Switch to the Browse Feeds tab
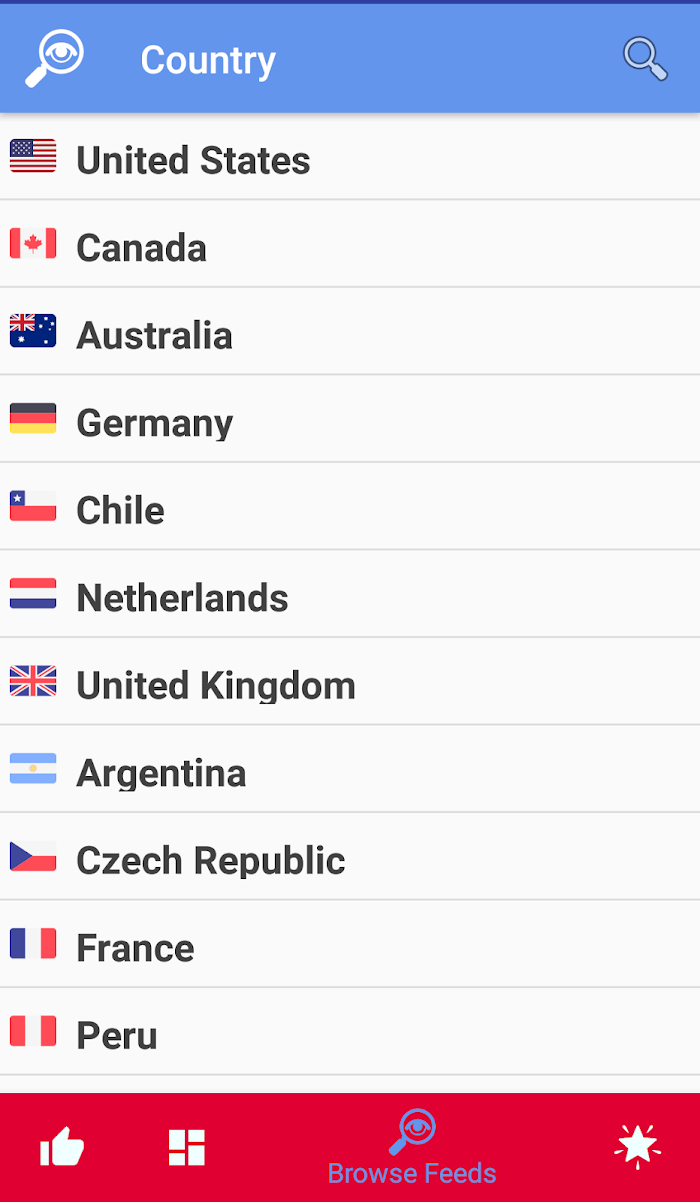This screenshot has height=1202, width=700. pos(412,1147)
